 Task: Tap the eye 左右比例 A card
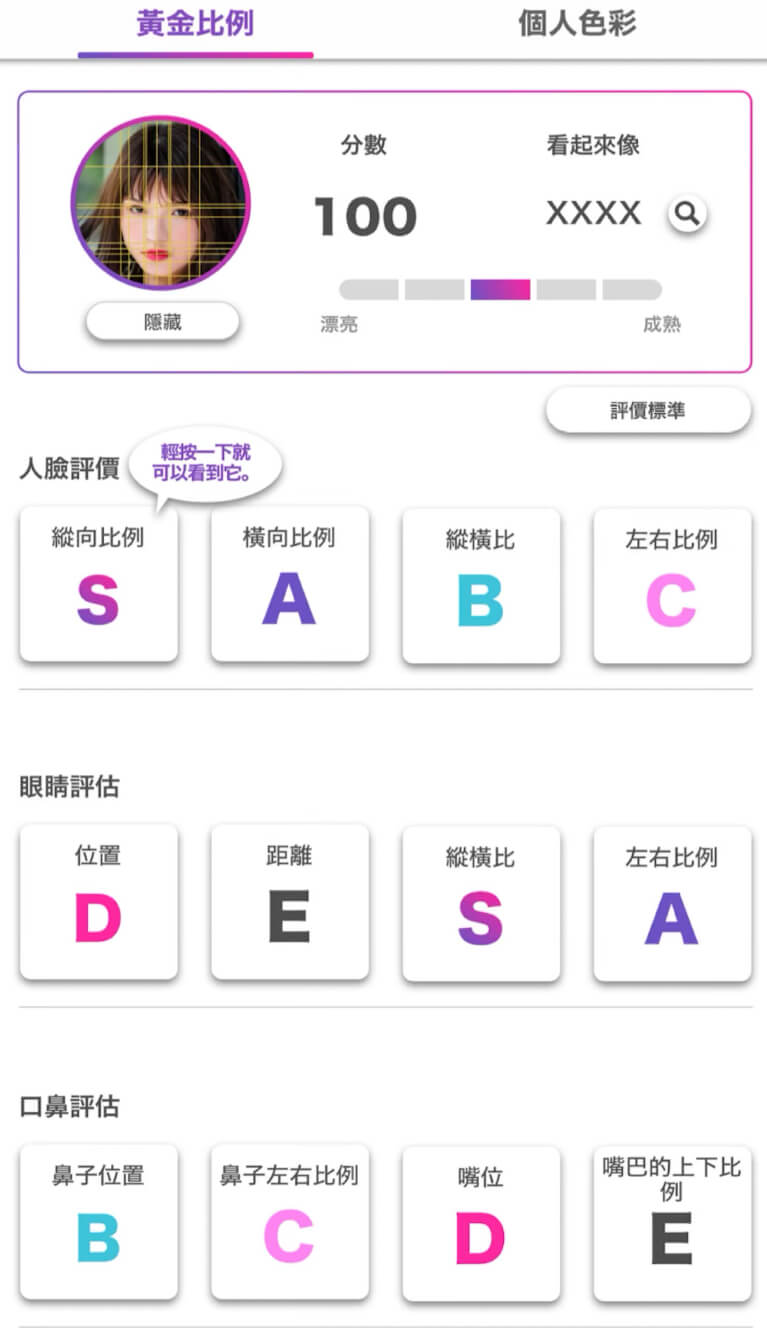coord(672,903)
